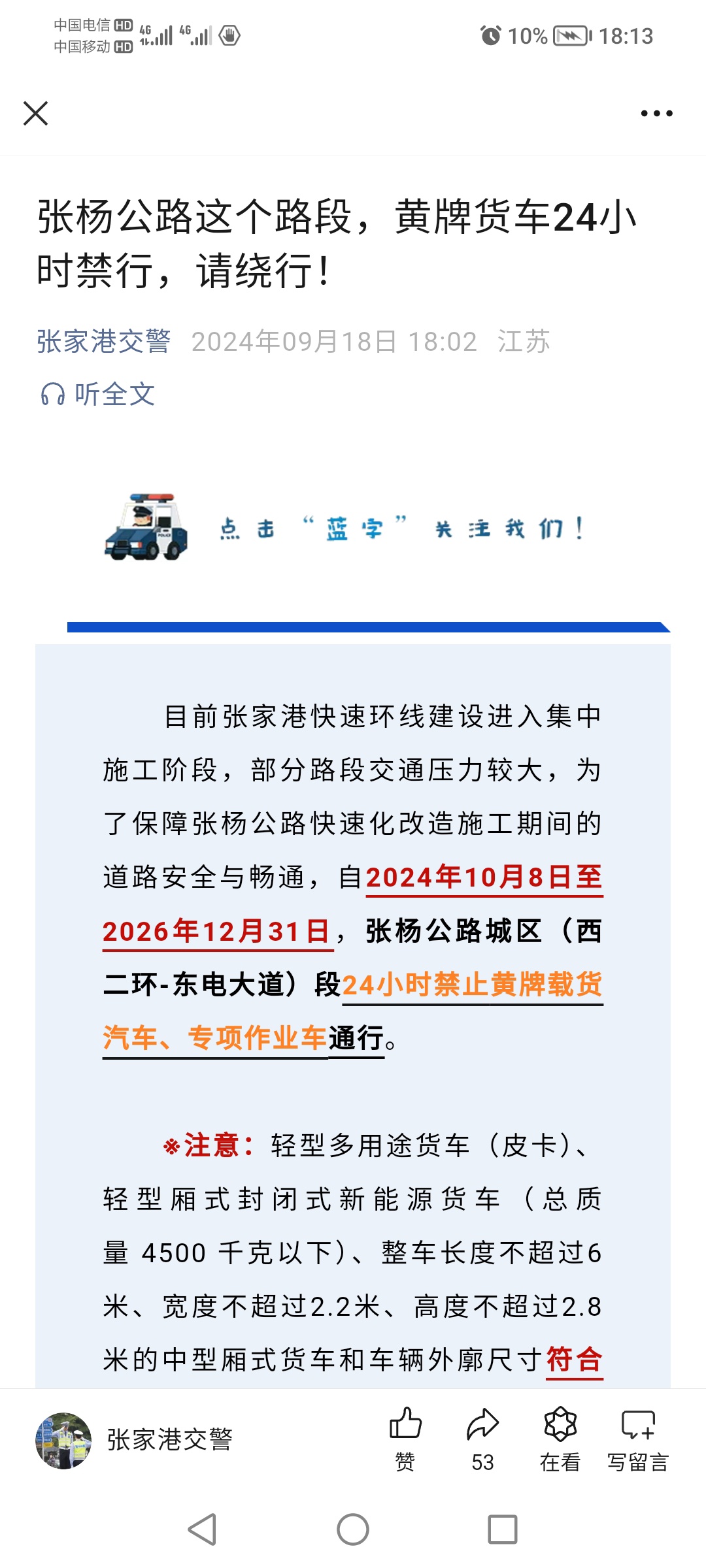Write a comment with 写留言
This screenshot has height=1568, width=706.
tap(637, 1439)
